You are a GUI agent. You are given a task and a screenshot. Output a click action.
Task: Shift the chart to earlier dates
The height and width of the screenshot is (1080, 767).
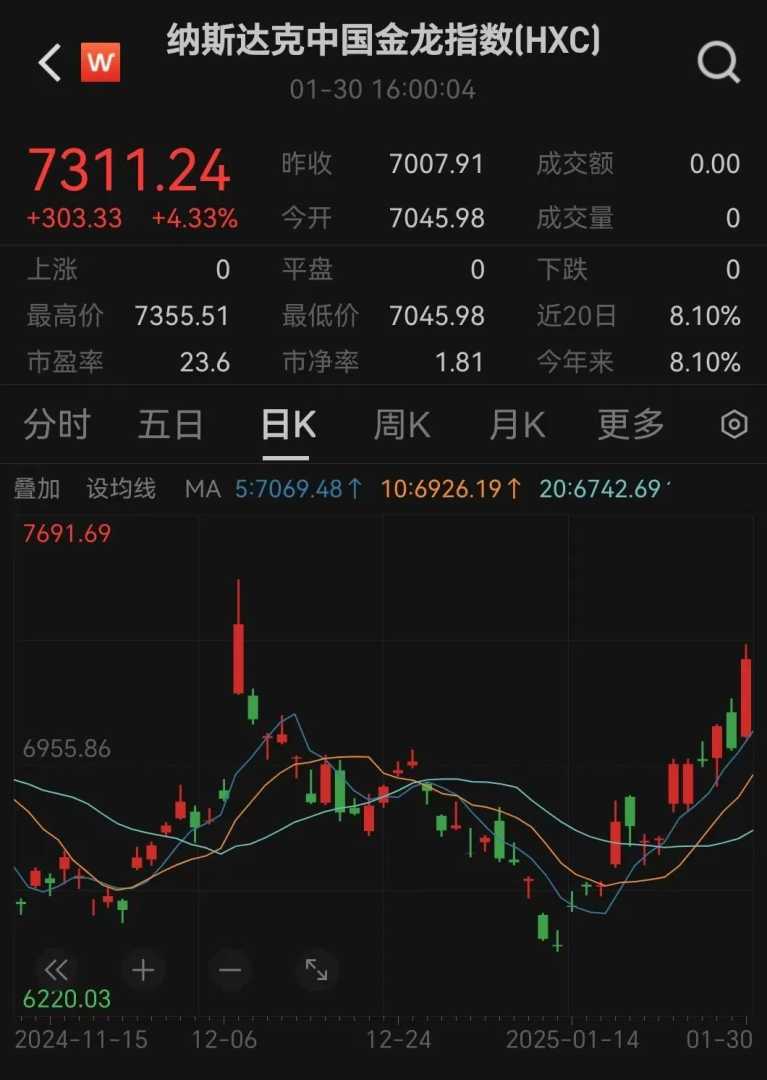(56, 969)
